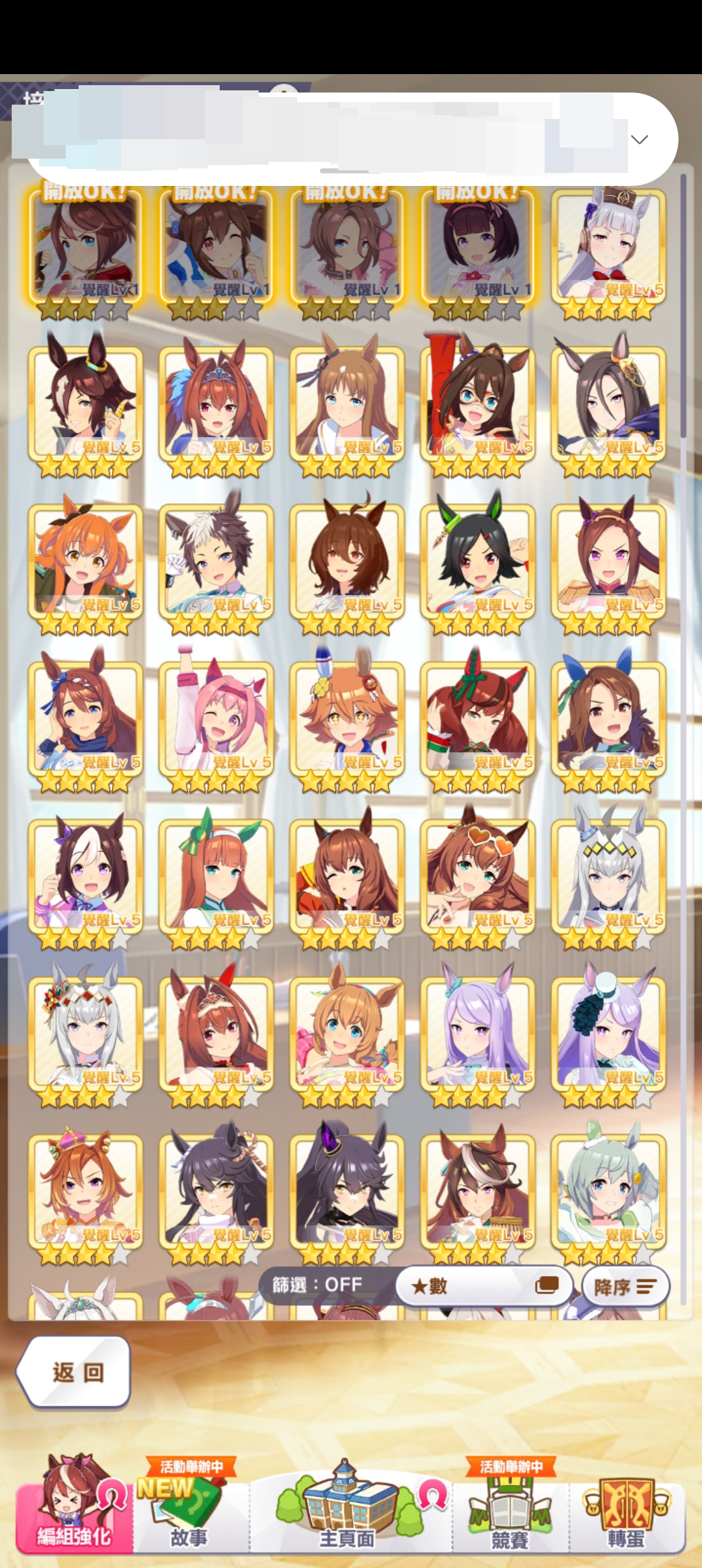
Task: Open the pink-haired character card
Action: 216,718
